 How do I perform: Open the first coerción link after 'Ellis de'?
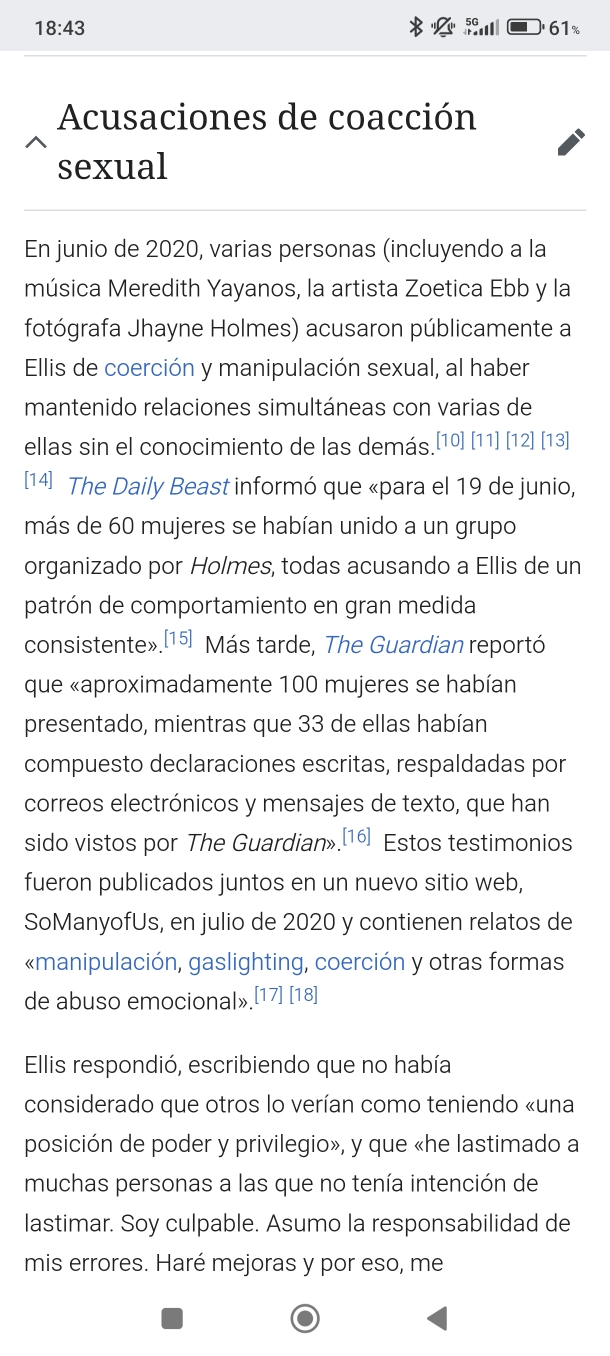point(149,368)
